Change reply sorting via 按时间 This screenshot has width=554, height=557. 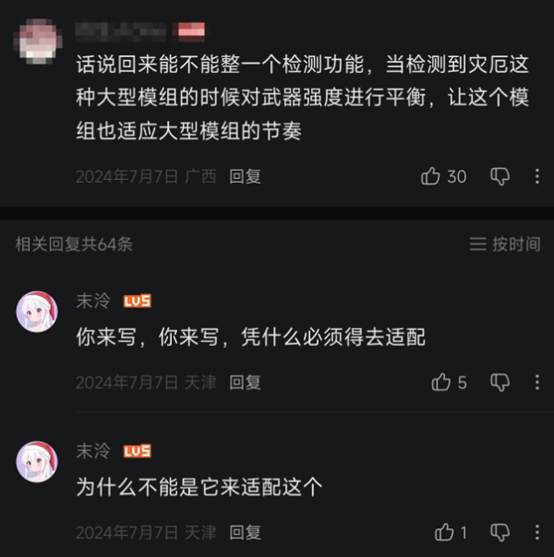(505, 244)
